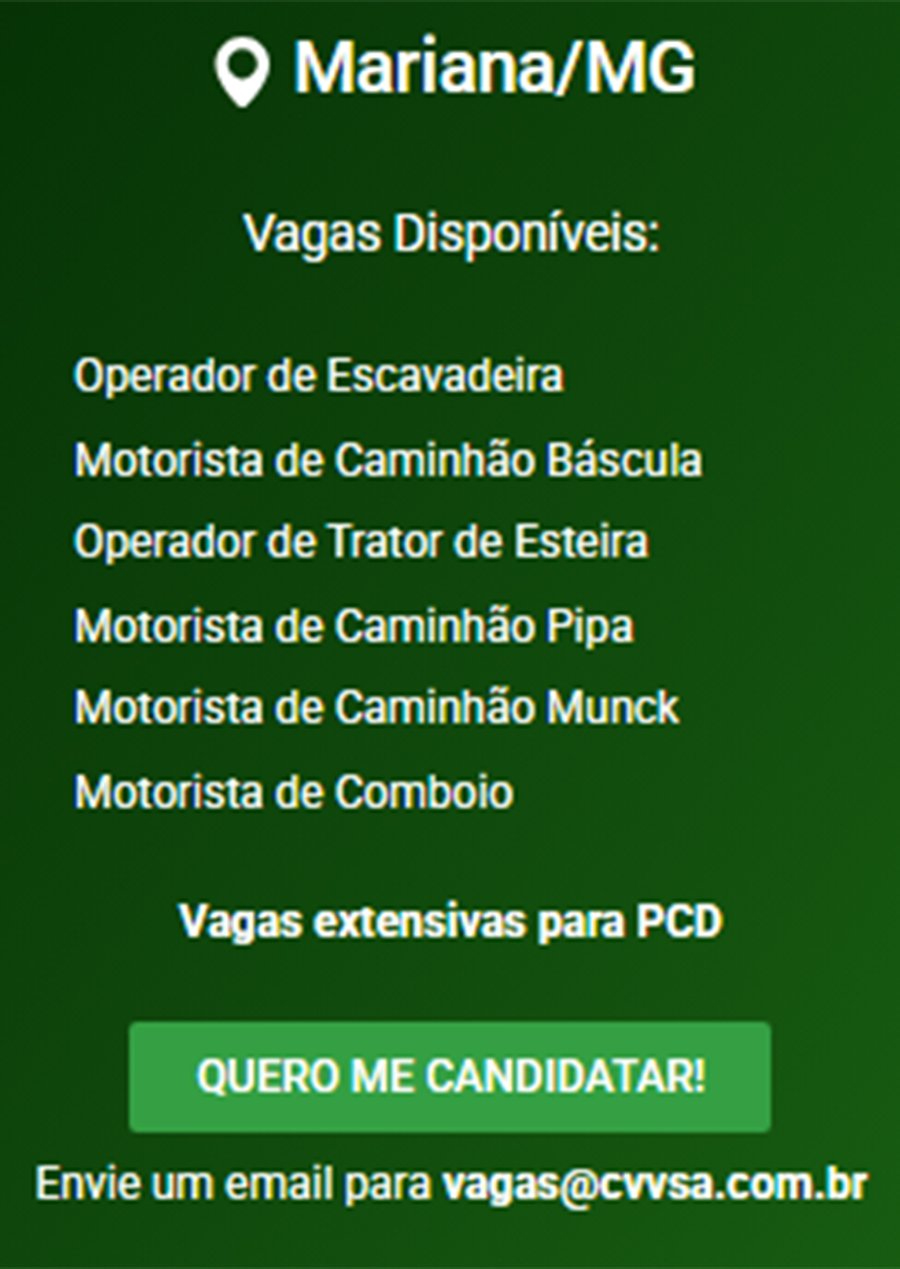This screenshot has width=900, height=1269.
Task: Open the vagas@cvvsa.com.br email link
Action: point(654,1185)
